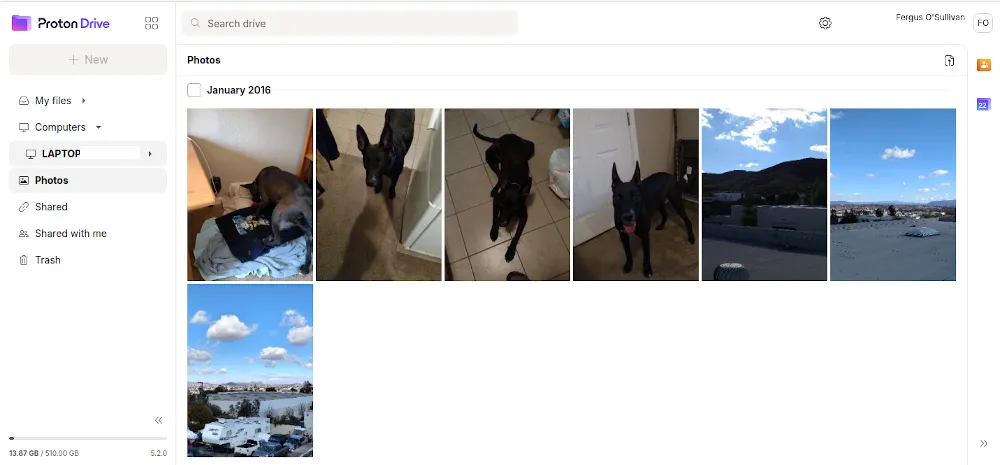Screen dimensions: 1000x465
Task: Open Shared with me
Action: [x=70, y=234]
